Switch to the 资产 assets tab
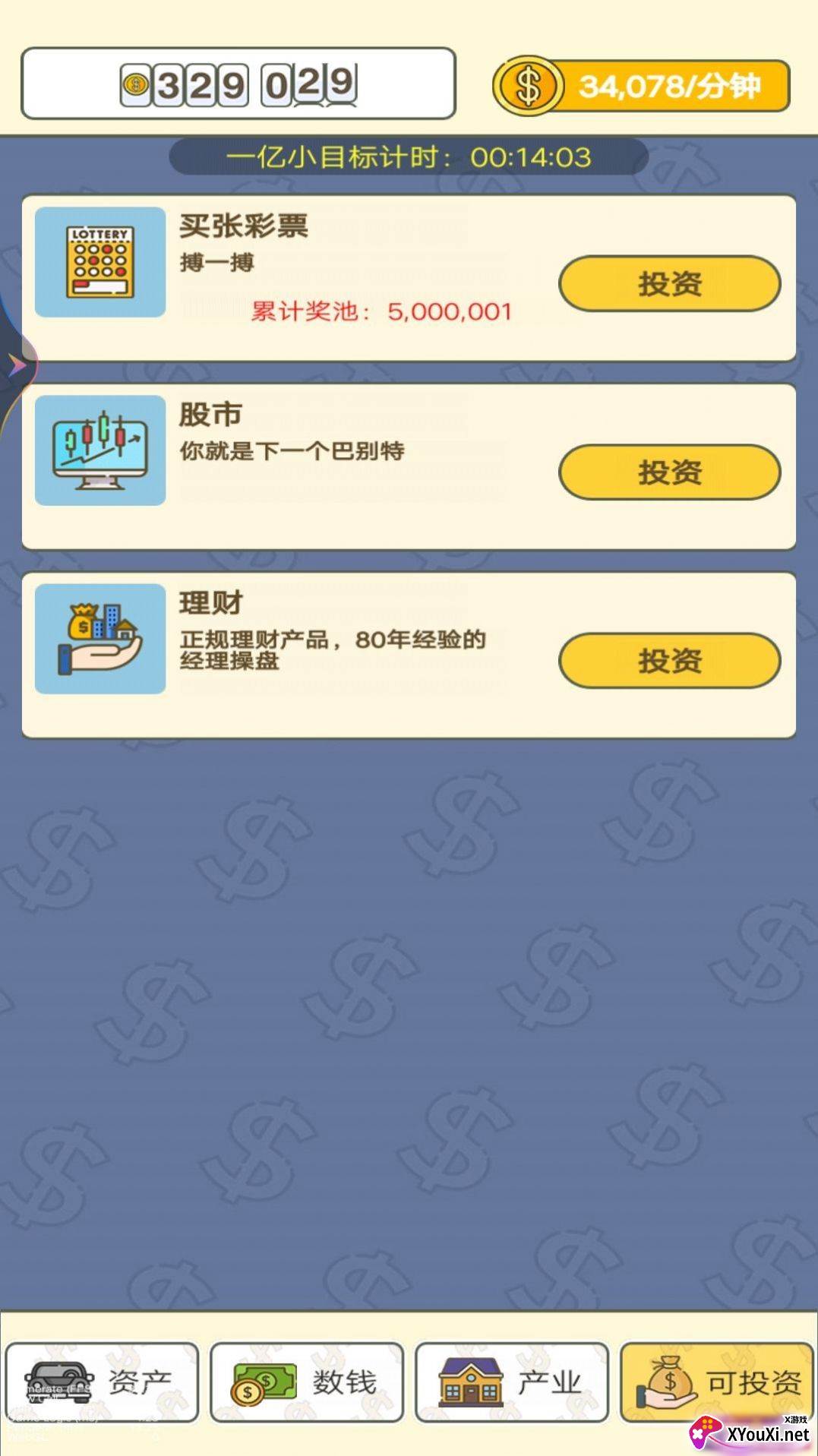This screenshot has width=818, height=1456. pyautogui.click(x=102, y=1382)
